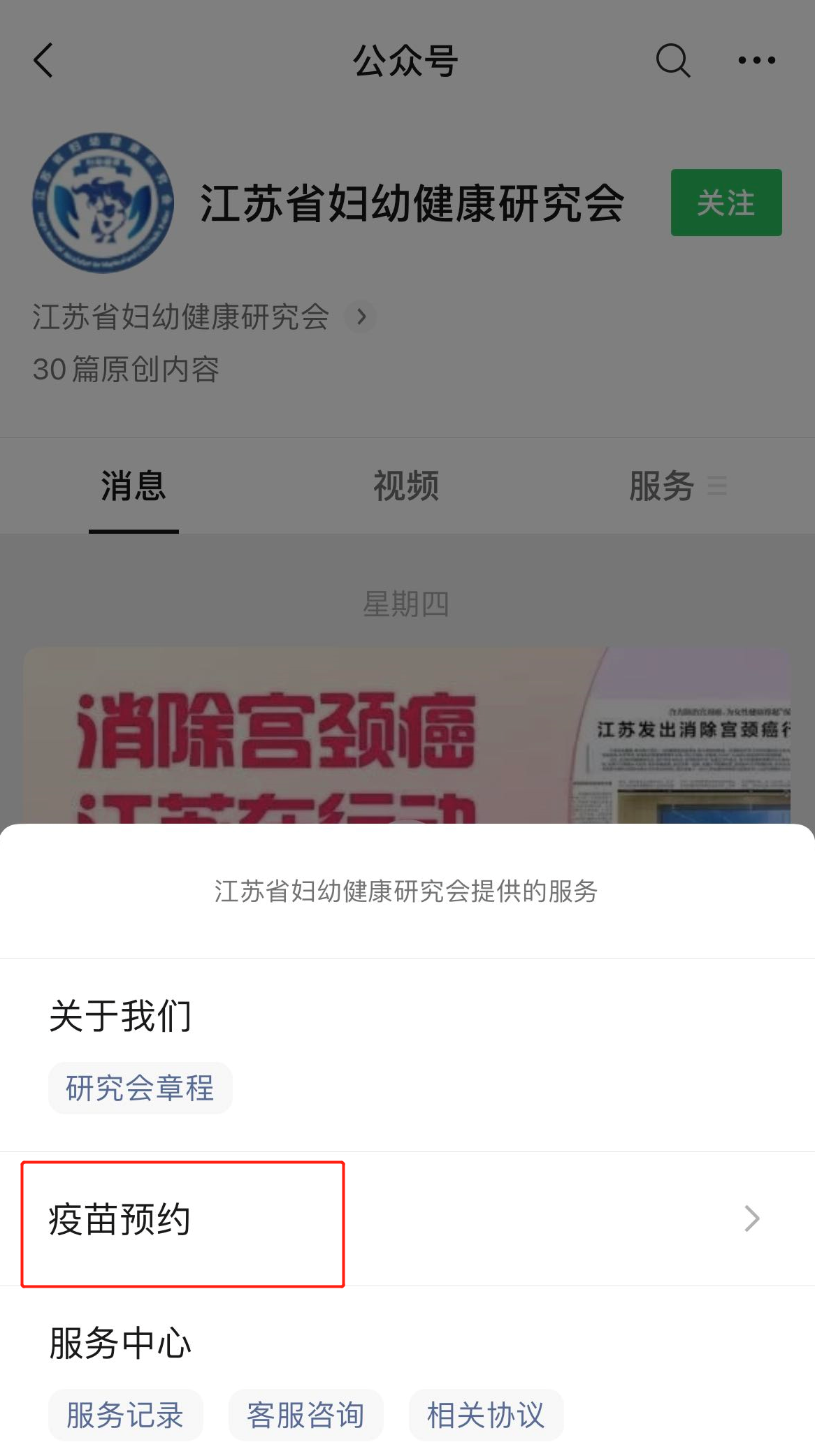The image size is (815, 1456).
Task: Open 服务记录 under 服务中心
Action: [125, 1415]
